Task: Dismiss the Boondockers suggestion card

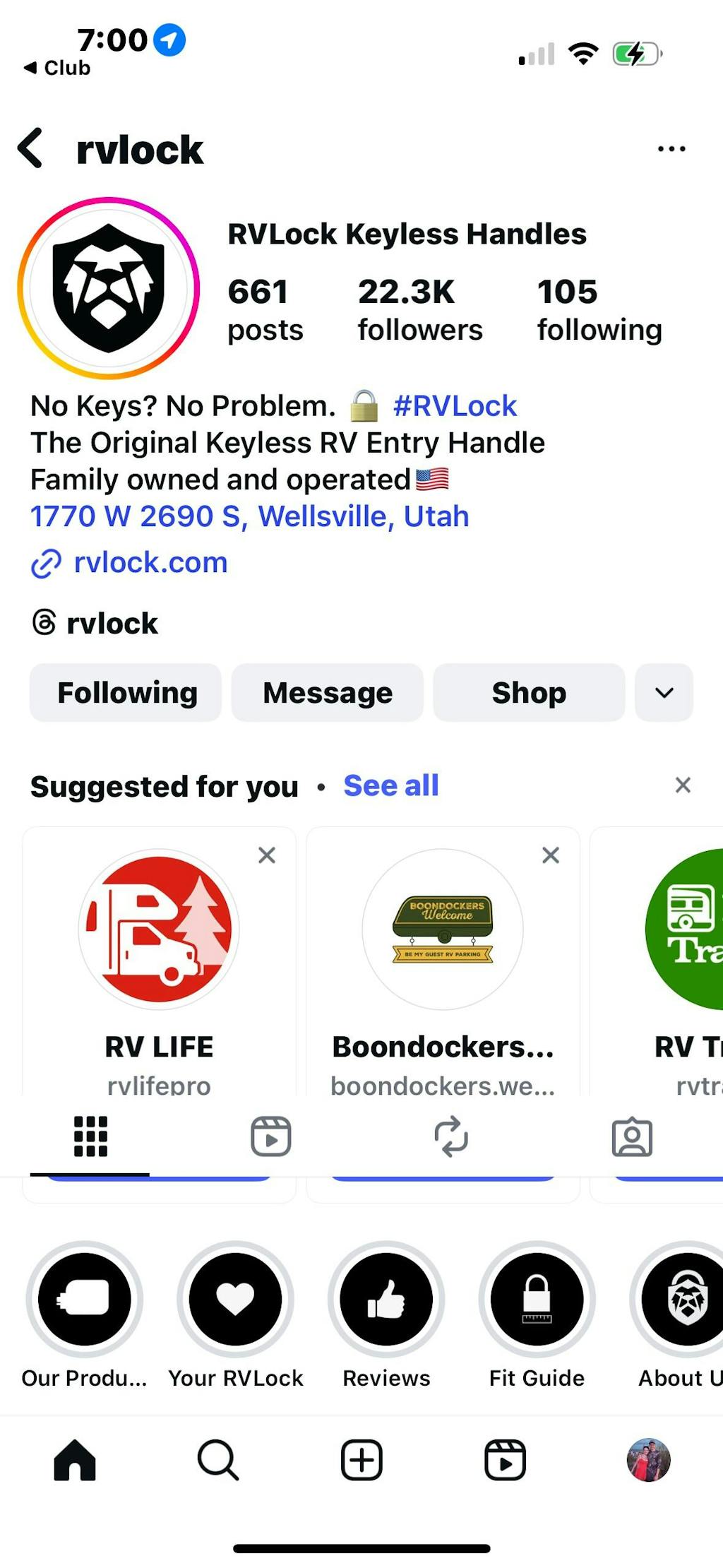Action: pos(551,855)
